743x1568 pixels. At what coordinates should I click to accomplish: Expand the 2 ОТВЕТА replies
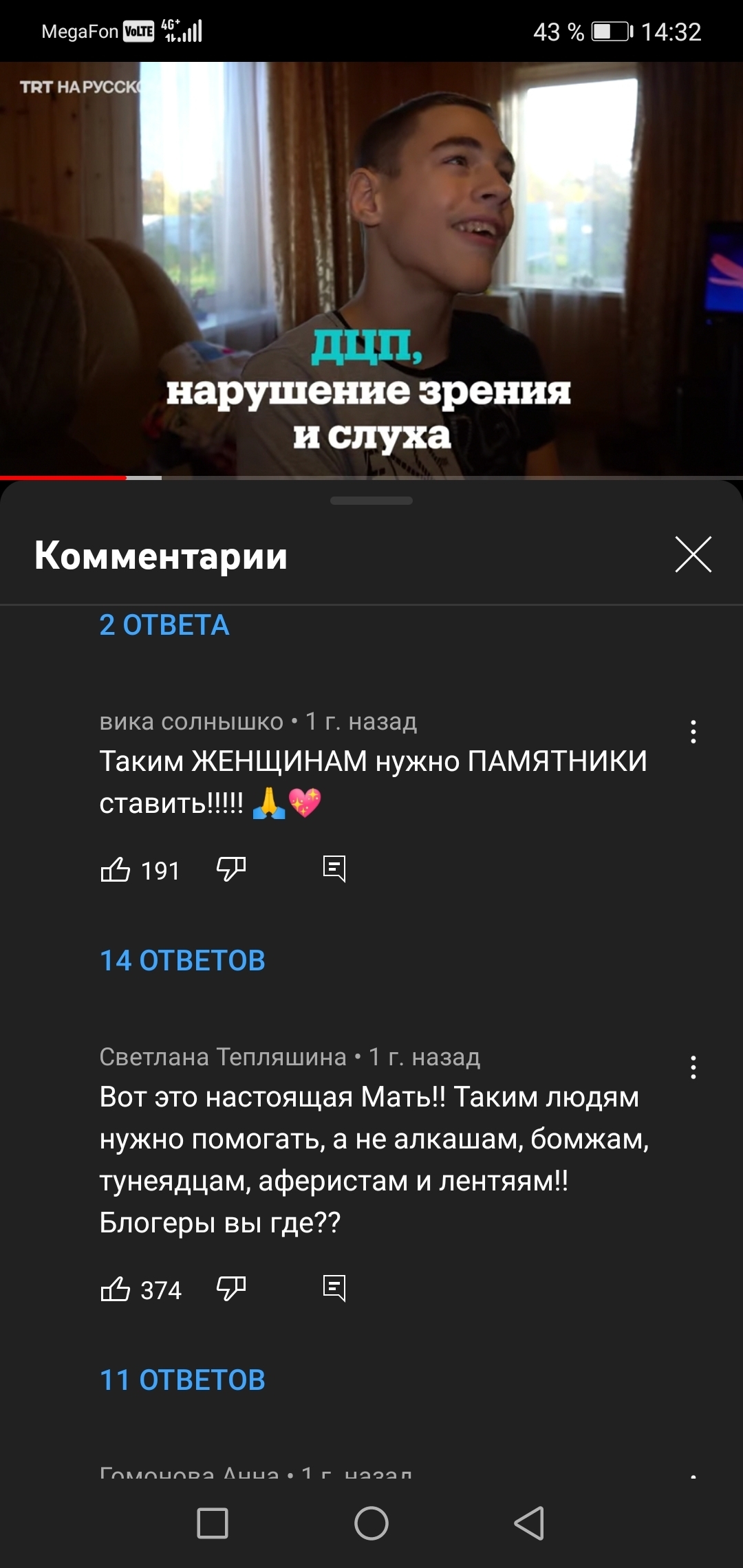164,625
